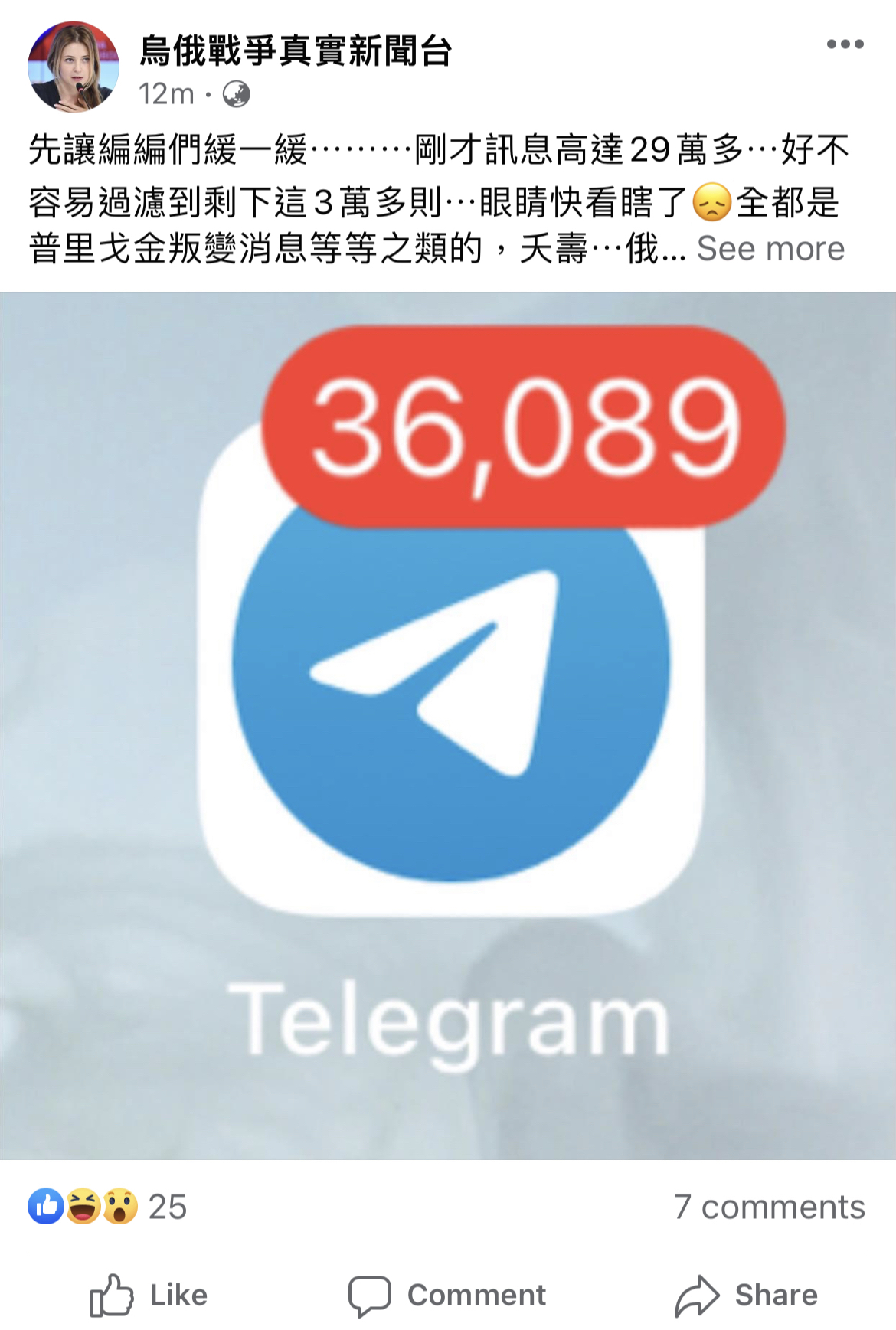Like this post
The width and height of the screenshot is (896, 1330).
(x=149, y=1295)
